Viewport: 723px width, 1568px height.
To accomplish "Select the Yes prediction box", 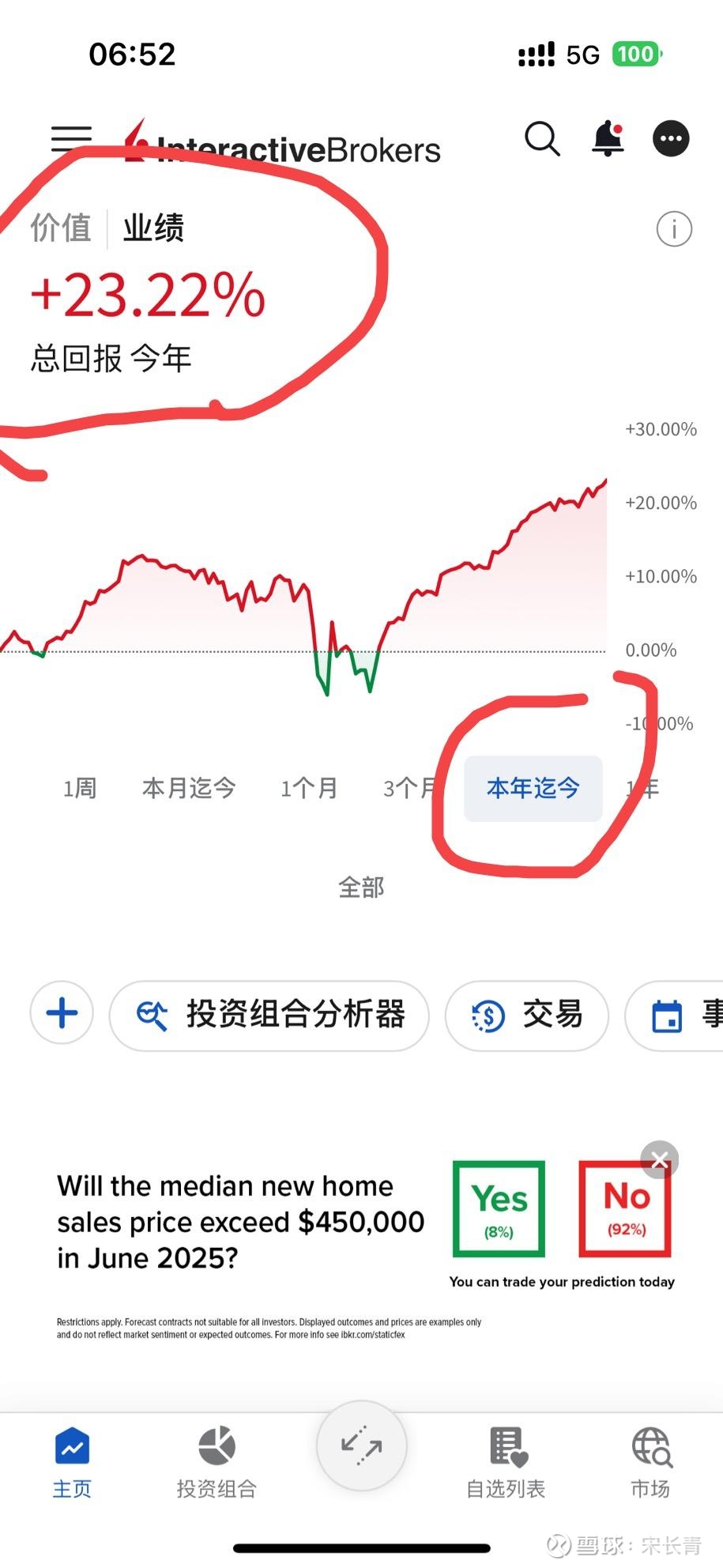I will coord(498,1208).
